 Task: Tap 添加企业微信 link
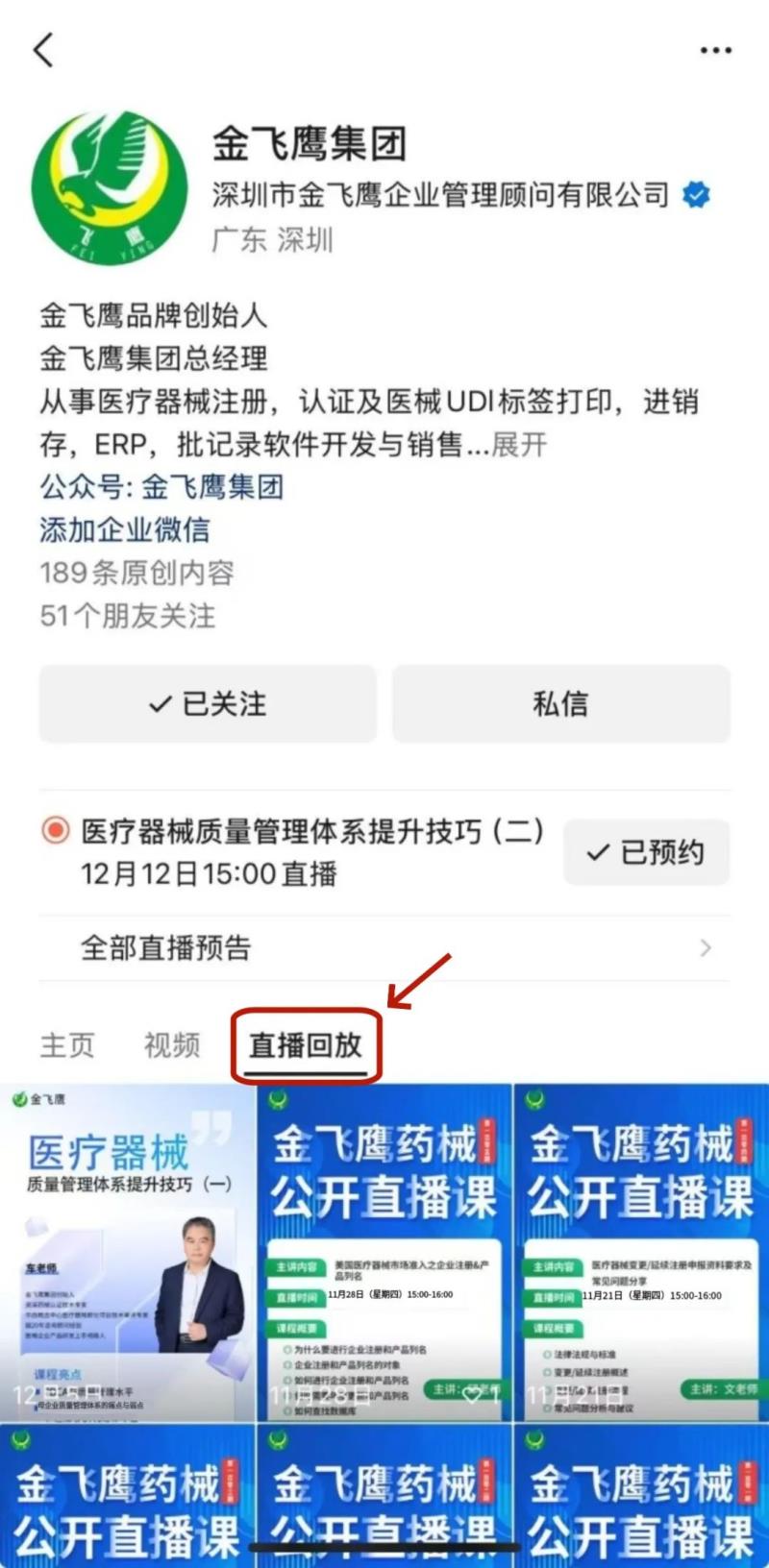coord(125,529)
